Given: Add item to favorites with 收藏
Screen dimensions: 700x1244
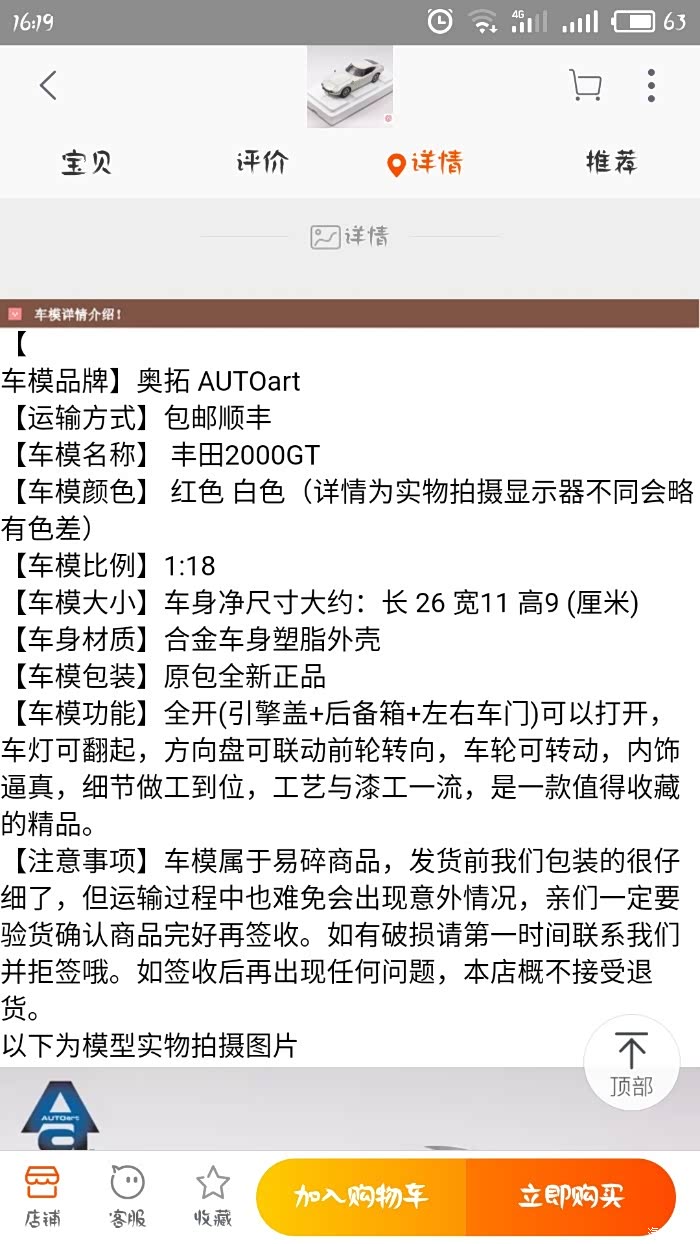Looking at the screenshot, I should 213,1196.
